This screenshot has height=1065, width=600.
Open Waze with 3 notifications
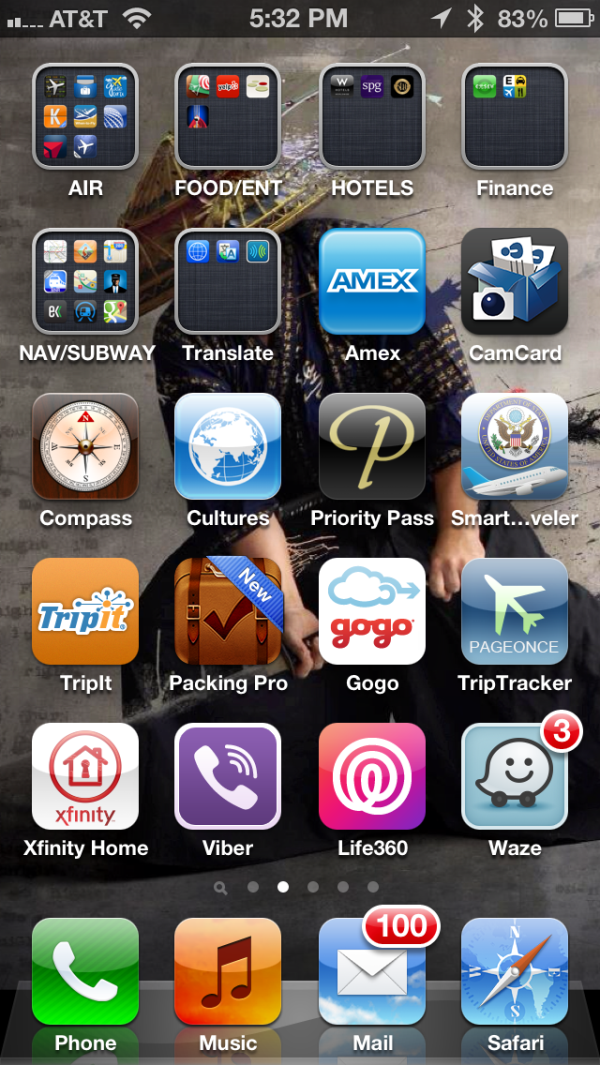[x=514, y=777]
